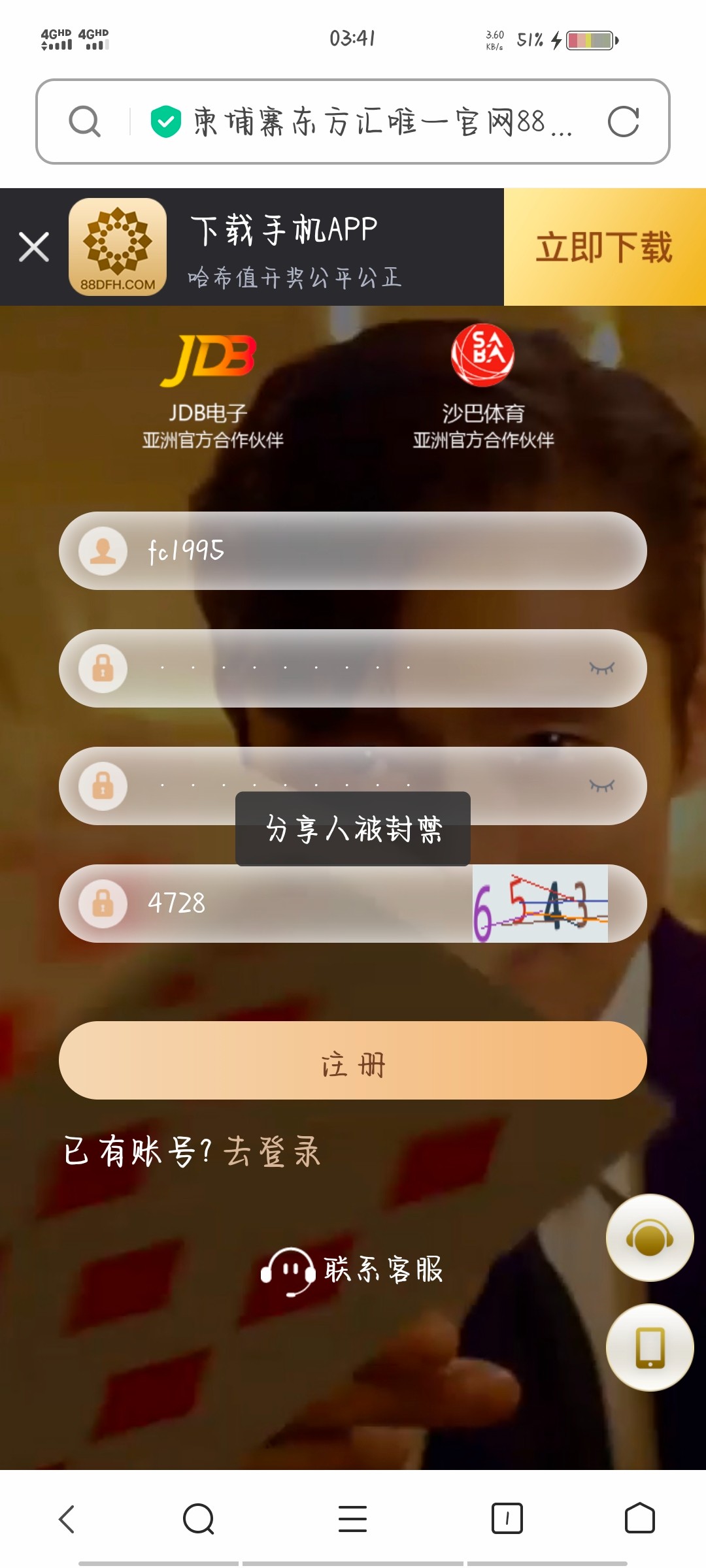This screenshot has height=1568, width=706.
Task: Reload the page from the address bar
Action: pos(622,122)
